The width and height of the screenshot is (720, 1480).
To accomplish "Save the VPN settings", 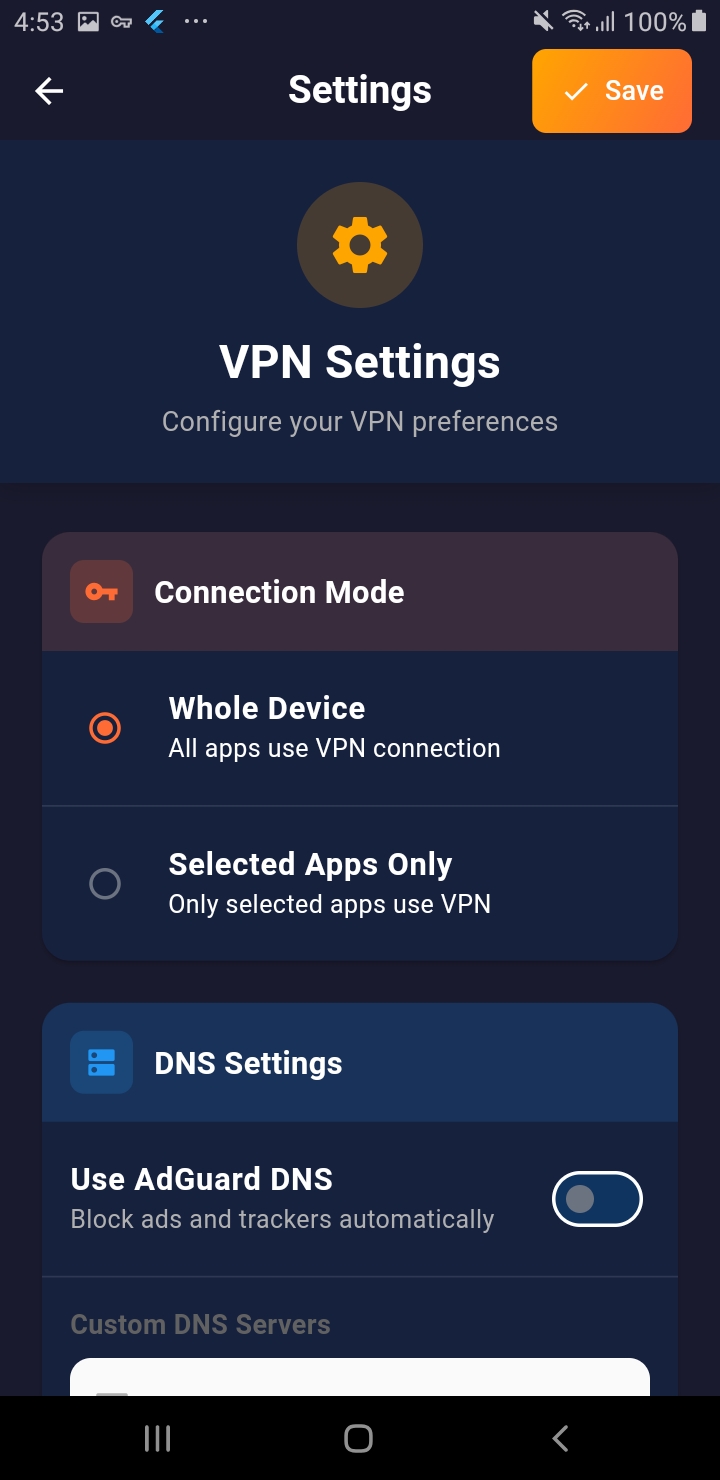I will coord(611,91).
